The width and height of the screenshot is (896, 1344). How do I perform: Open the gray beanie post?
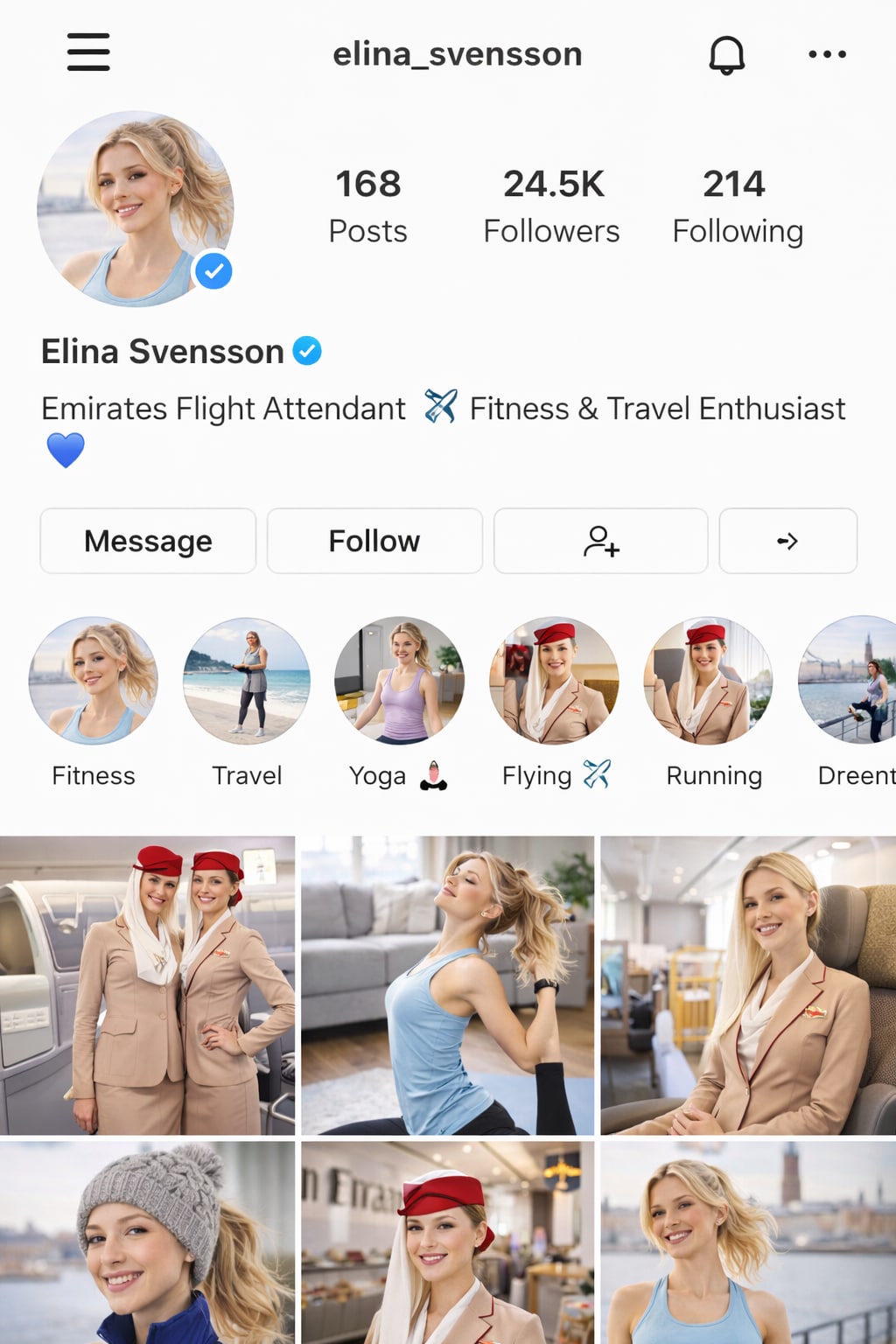(x=147, y=1242)
